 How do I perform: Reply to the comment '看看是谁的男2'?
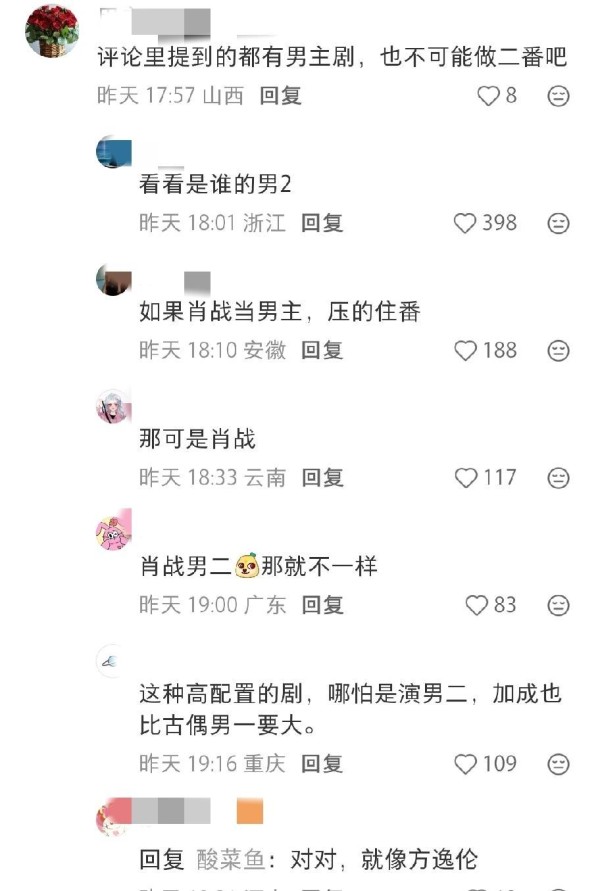(x=322, y=223)
